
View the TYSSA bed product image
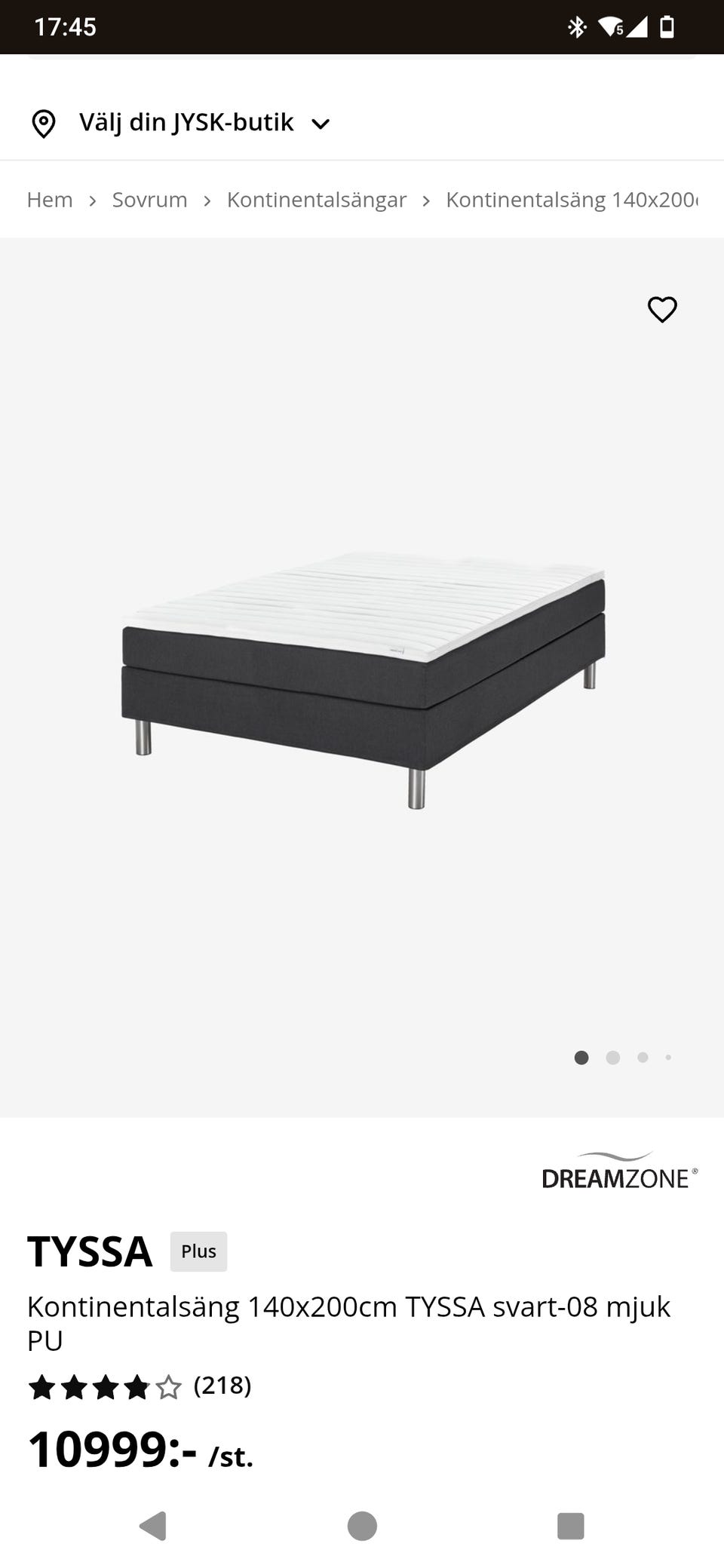[363, 678]
